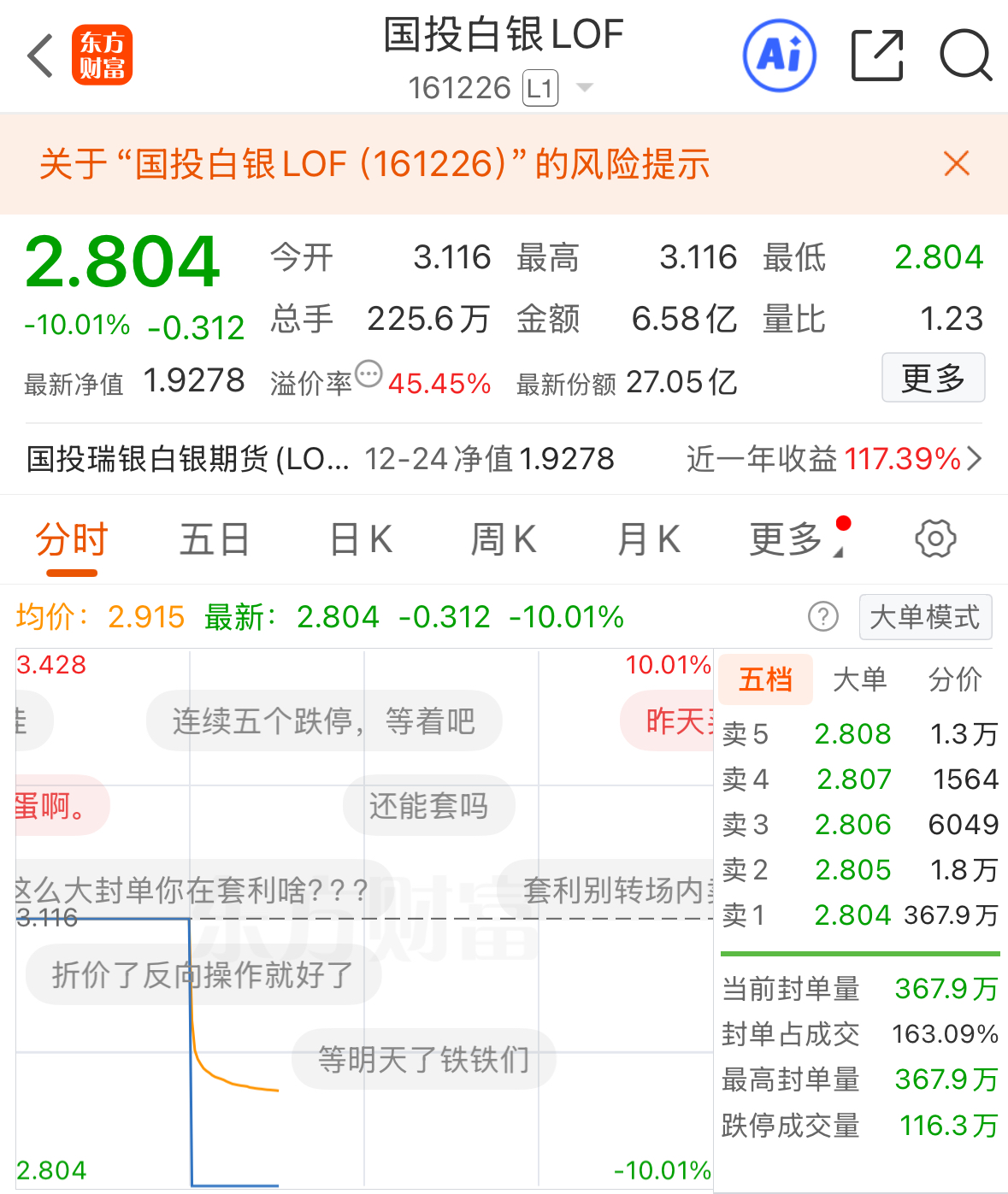
Task: Switch to the 五日 tab
Action: (x=215, y=538)
